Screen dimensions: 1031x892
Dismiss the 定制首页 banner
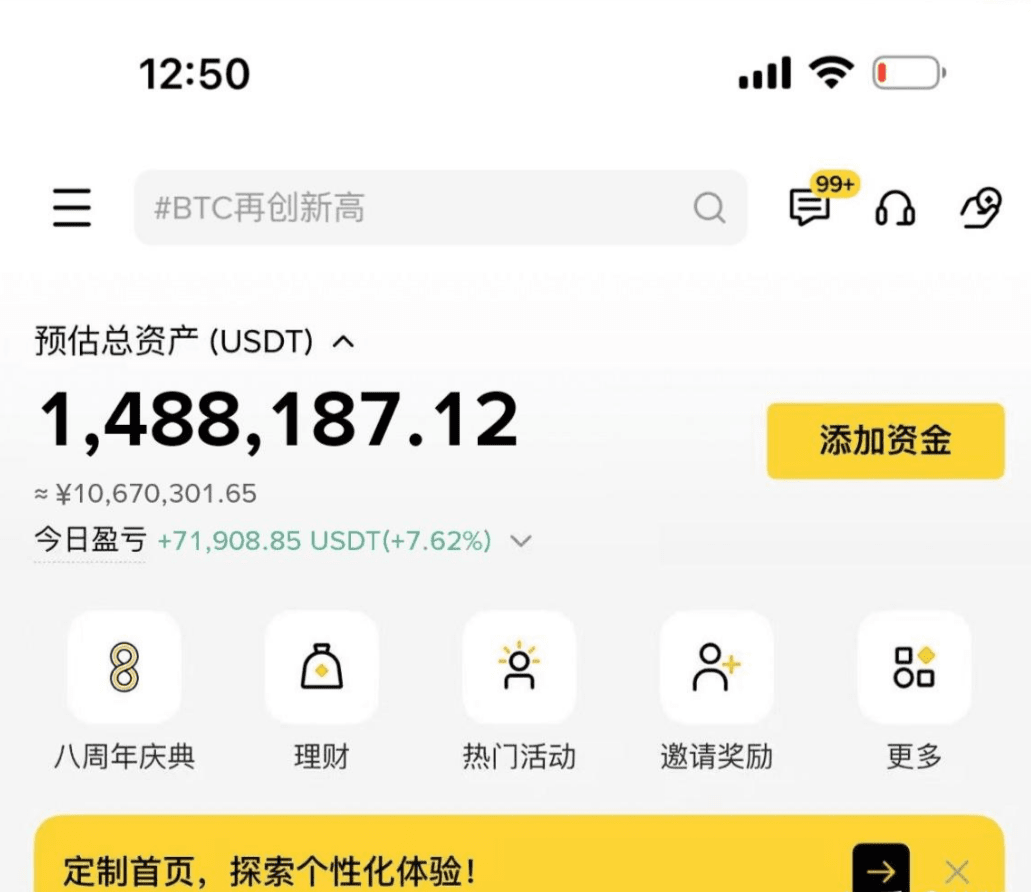pyautogui.click(x=957, y=870)
